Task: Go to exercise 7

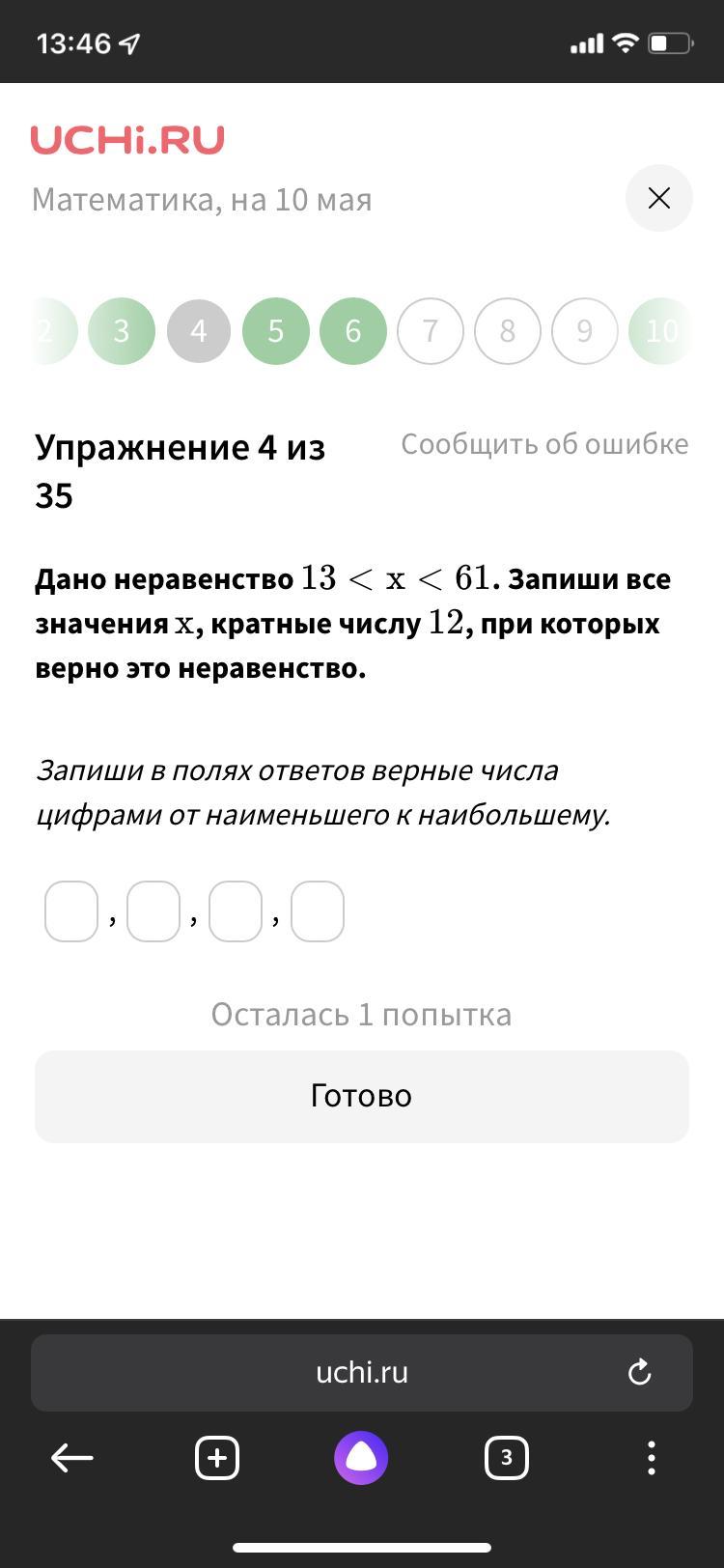Action: click(431, 331)
